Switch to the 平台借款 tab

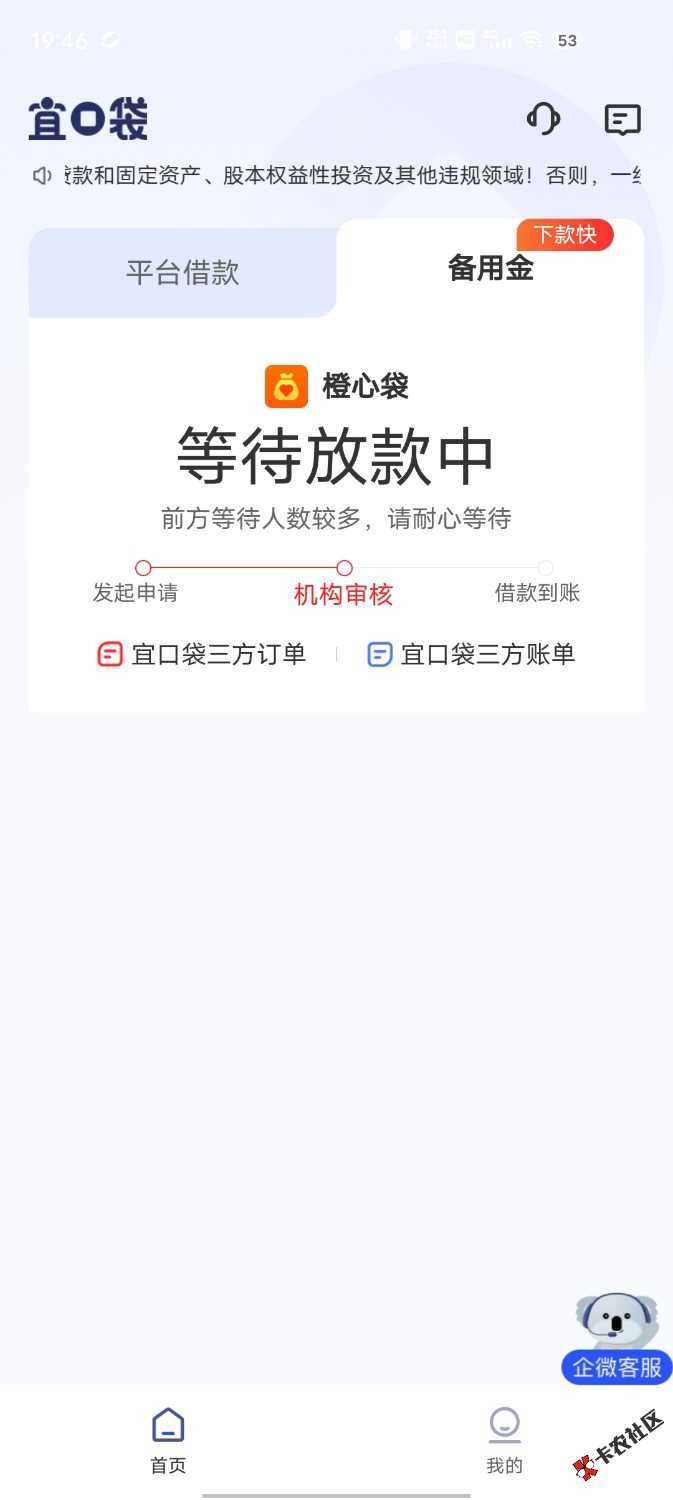(183, 273)
